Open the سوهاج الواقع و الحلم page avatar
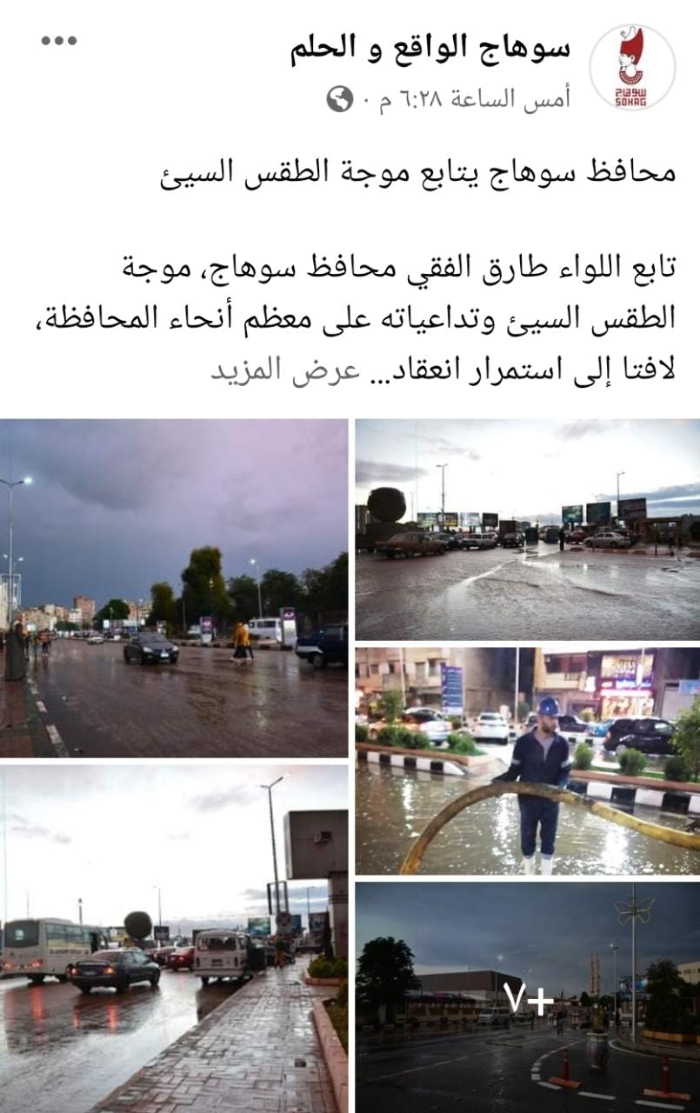The image size is (700, 1113). pos(631,66)
